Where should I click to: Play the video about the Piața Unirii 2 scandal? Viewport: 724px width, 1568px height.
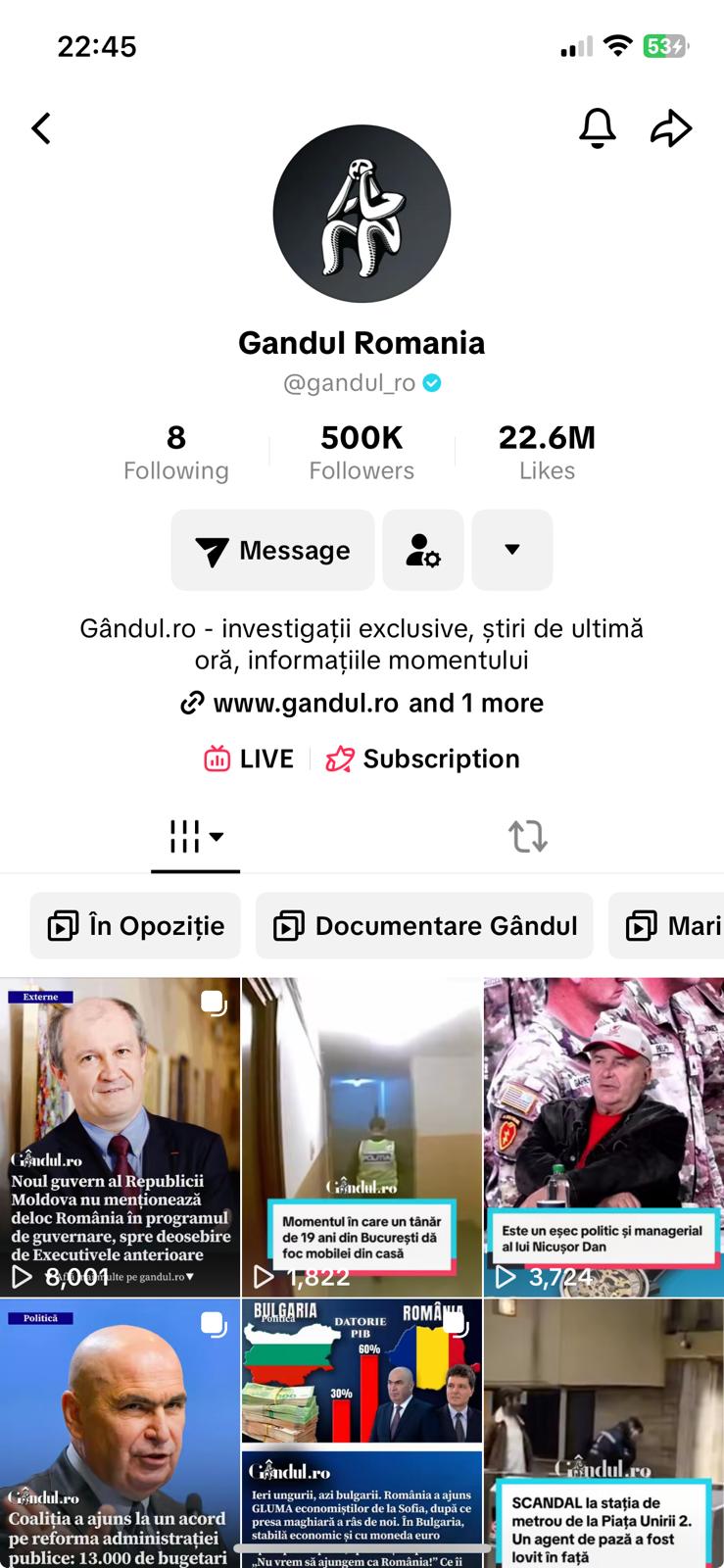[603, 1431]
